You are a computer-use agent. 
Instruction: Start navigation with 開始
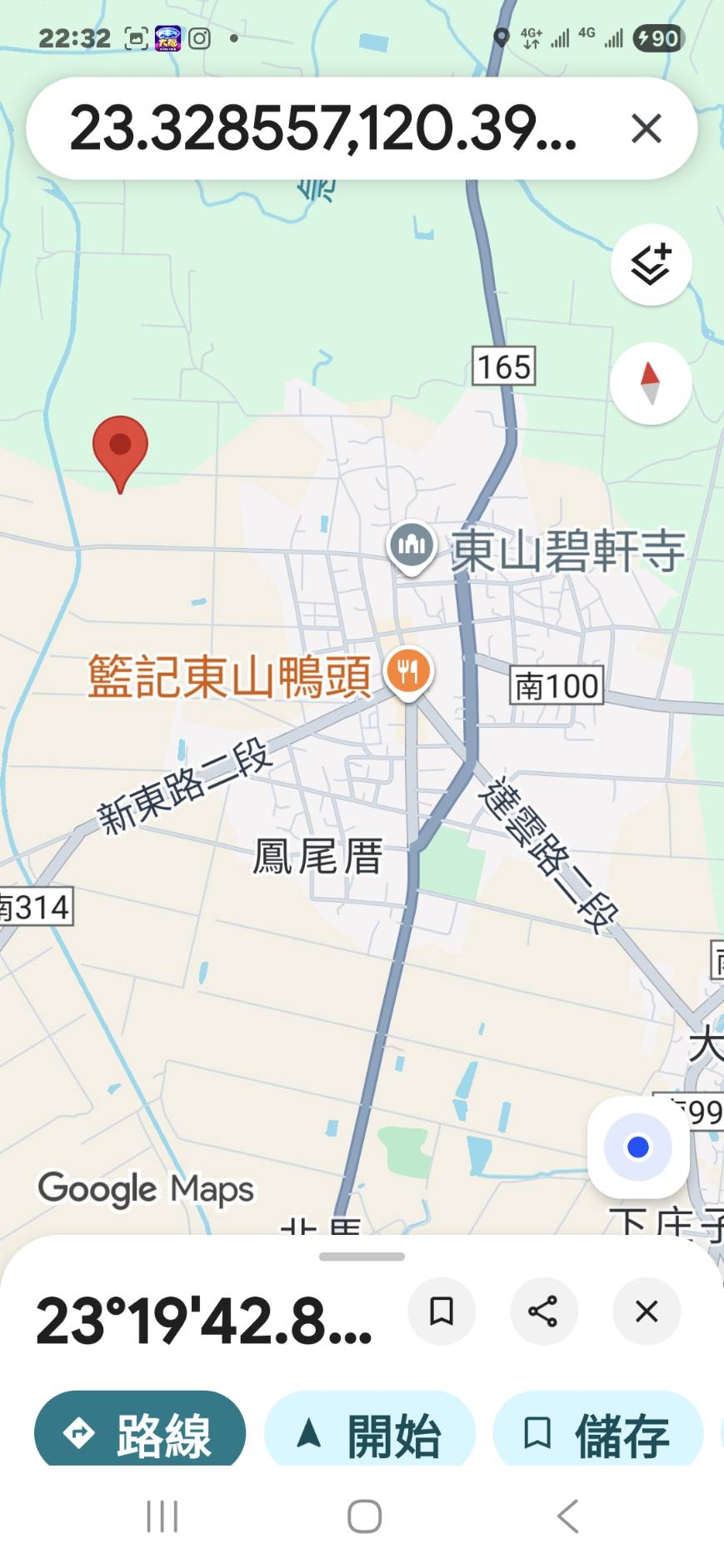[x=370, y=1434]
